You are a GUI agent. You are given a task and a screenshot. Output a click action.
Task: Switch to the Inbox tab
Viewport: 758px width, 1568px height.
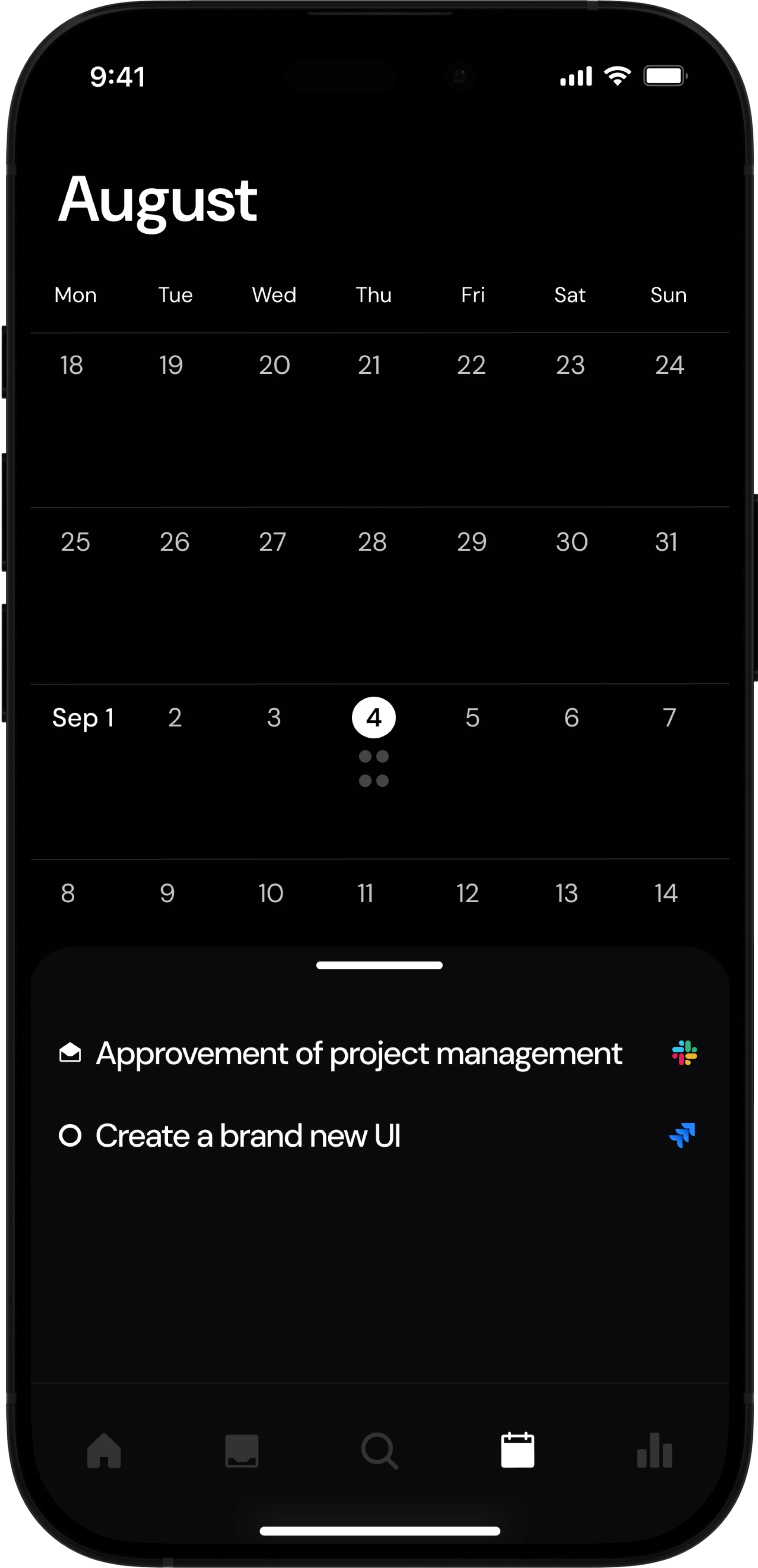coord(242,1451)
